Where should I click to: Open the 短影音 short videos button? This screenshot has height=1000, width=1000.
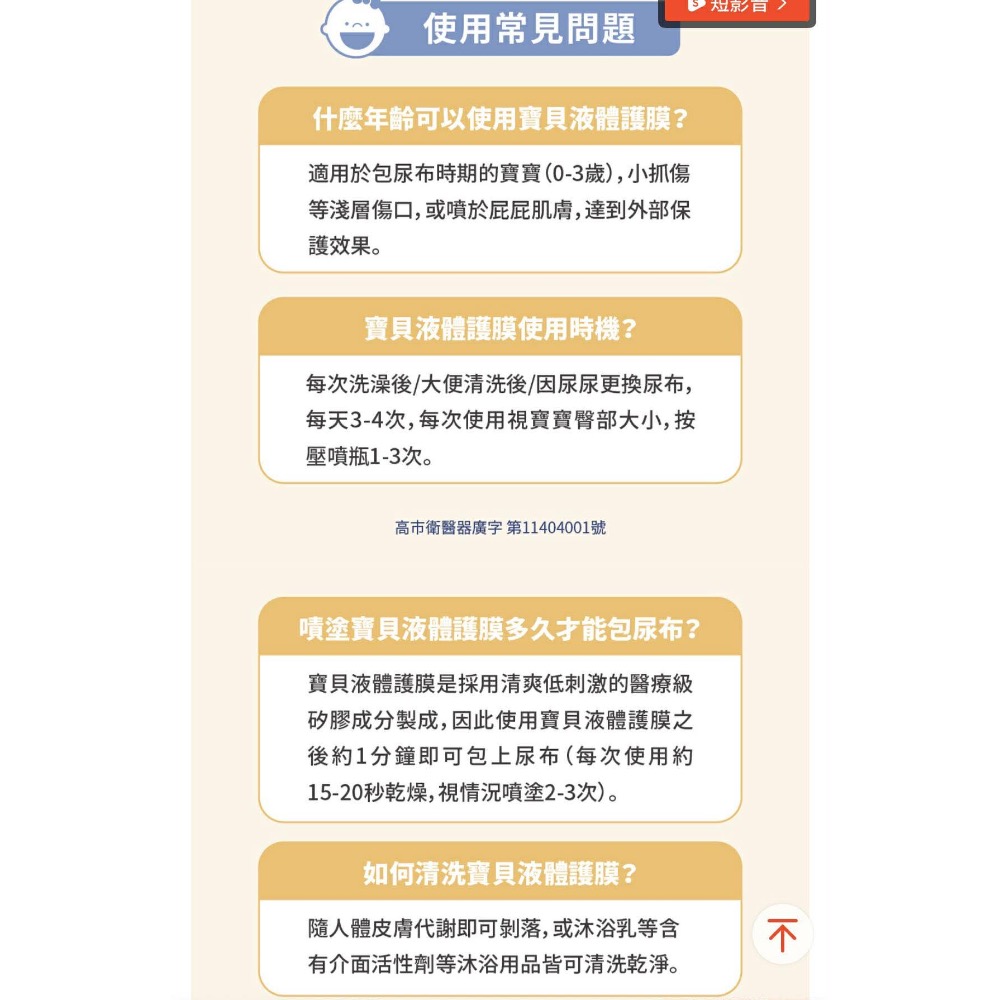point(737,8)
